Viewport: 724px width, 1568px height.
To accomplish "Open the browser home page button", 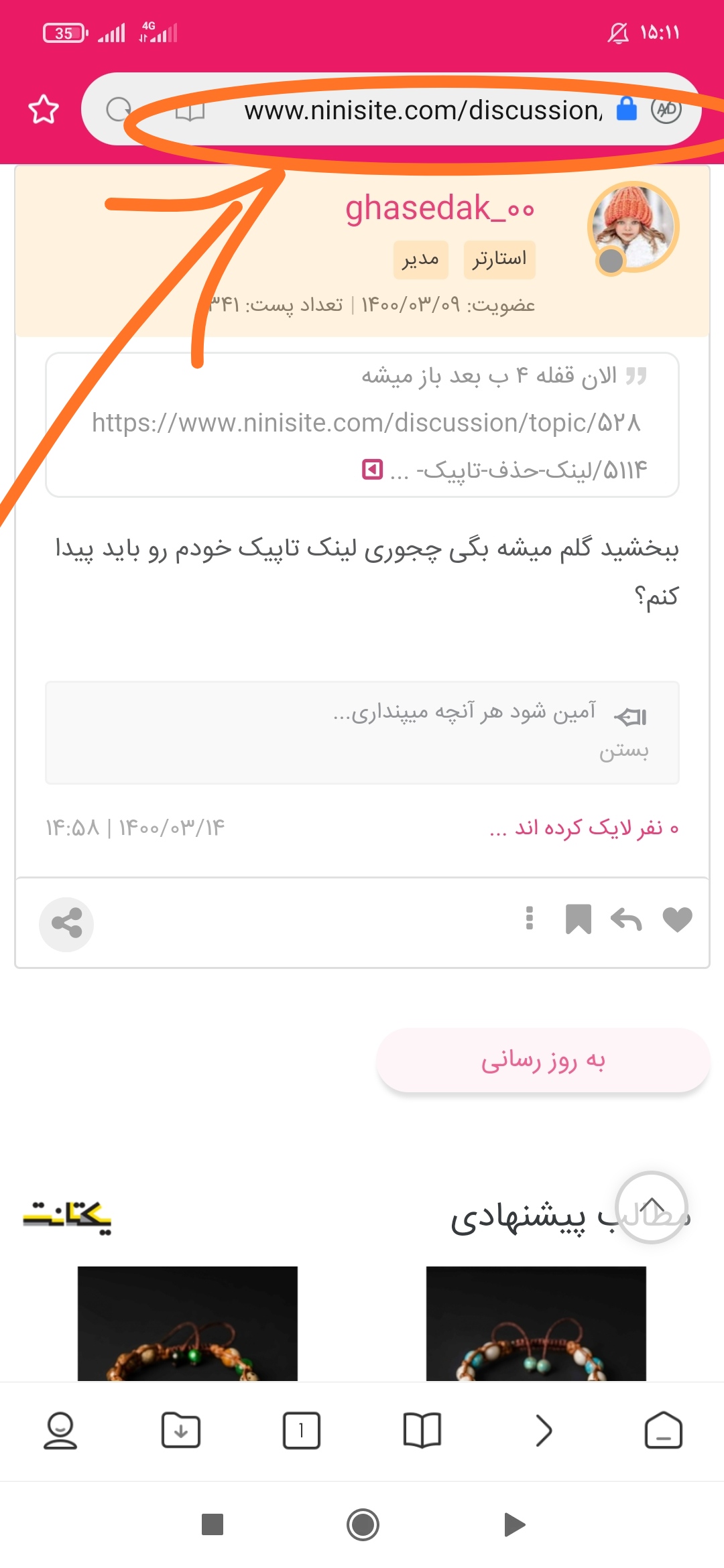I will tap(663, 1431).
